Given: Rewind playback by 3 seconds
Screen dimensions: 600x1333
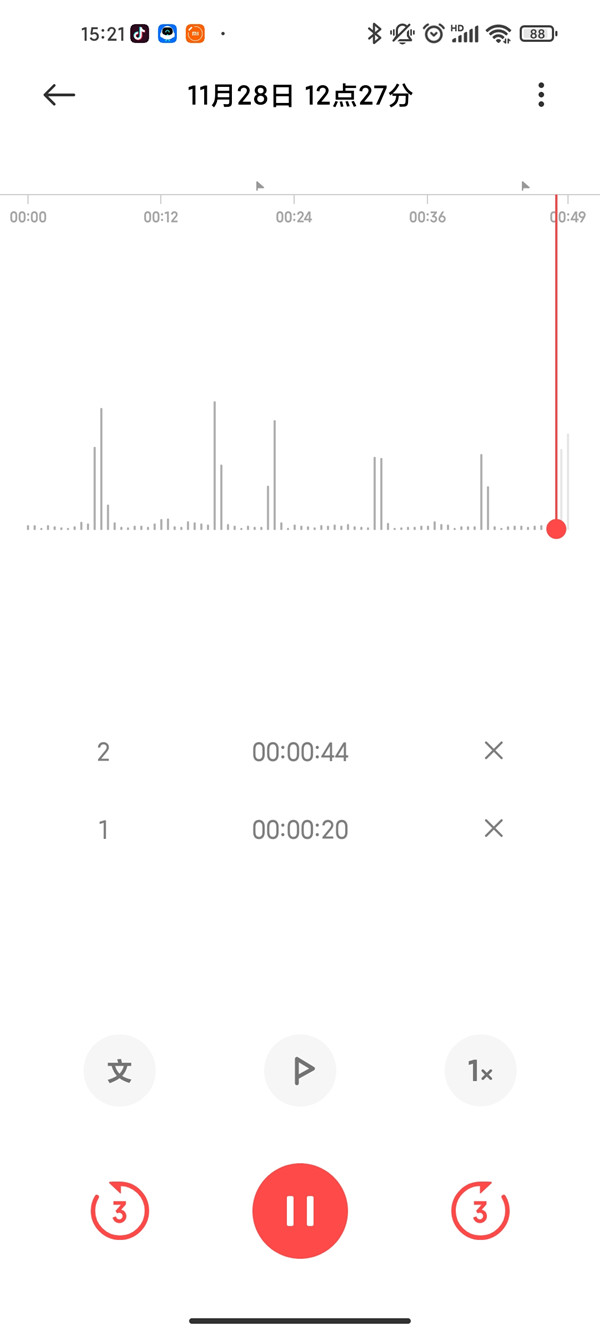Looking at the screenshot, I should point(120,1211).
